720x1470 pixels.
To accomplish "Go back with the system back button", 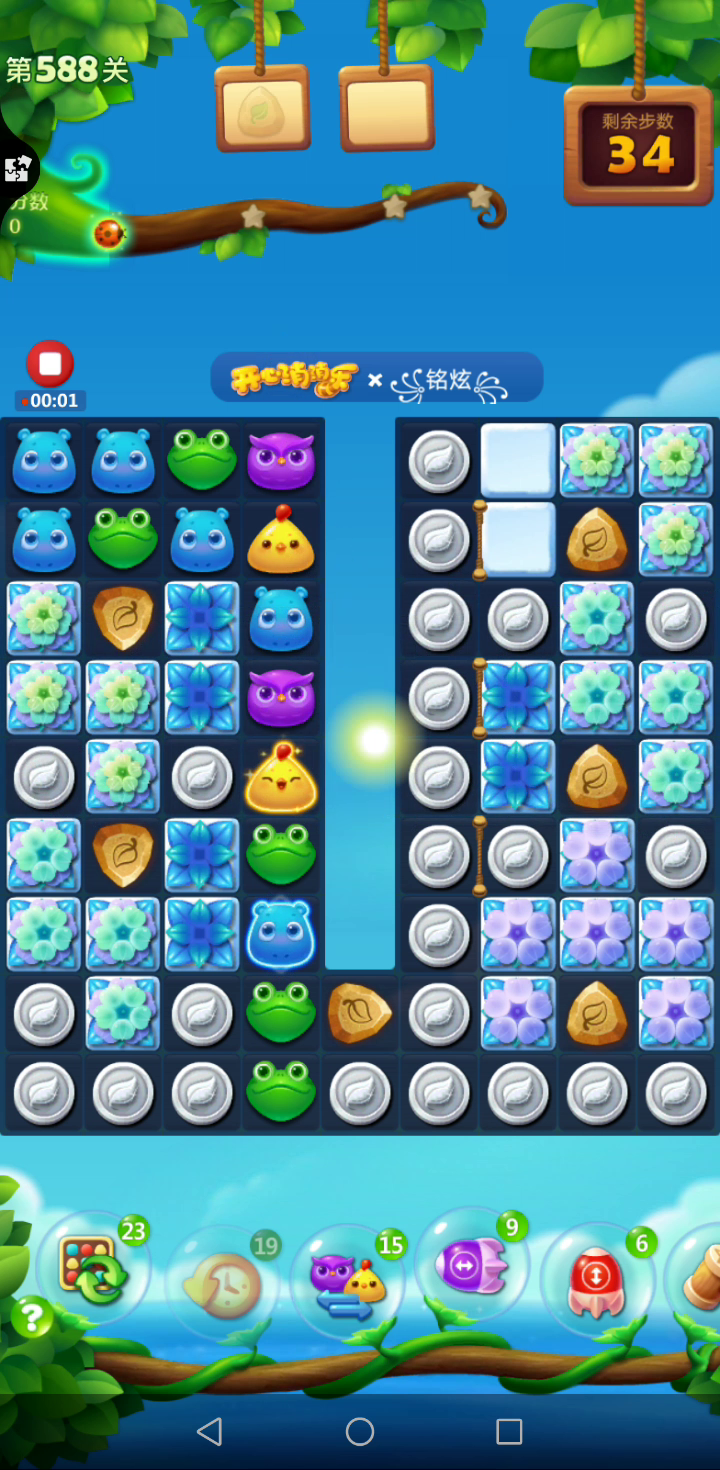I will click(209, 1432).
